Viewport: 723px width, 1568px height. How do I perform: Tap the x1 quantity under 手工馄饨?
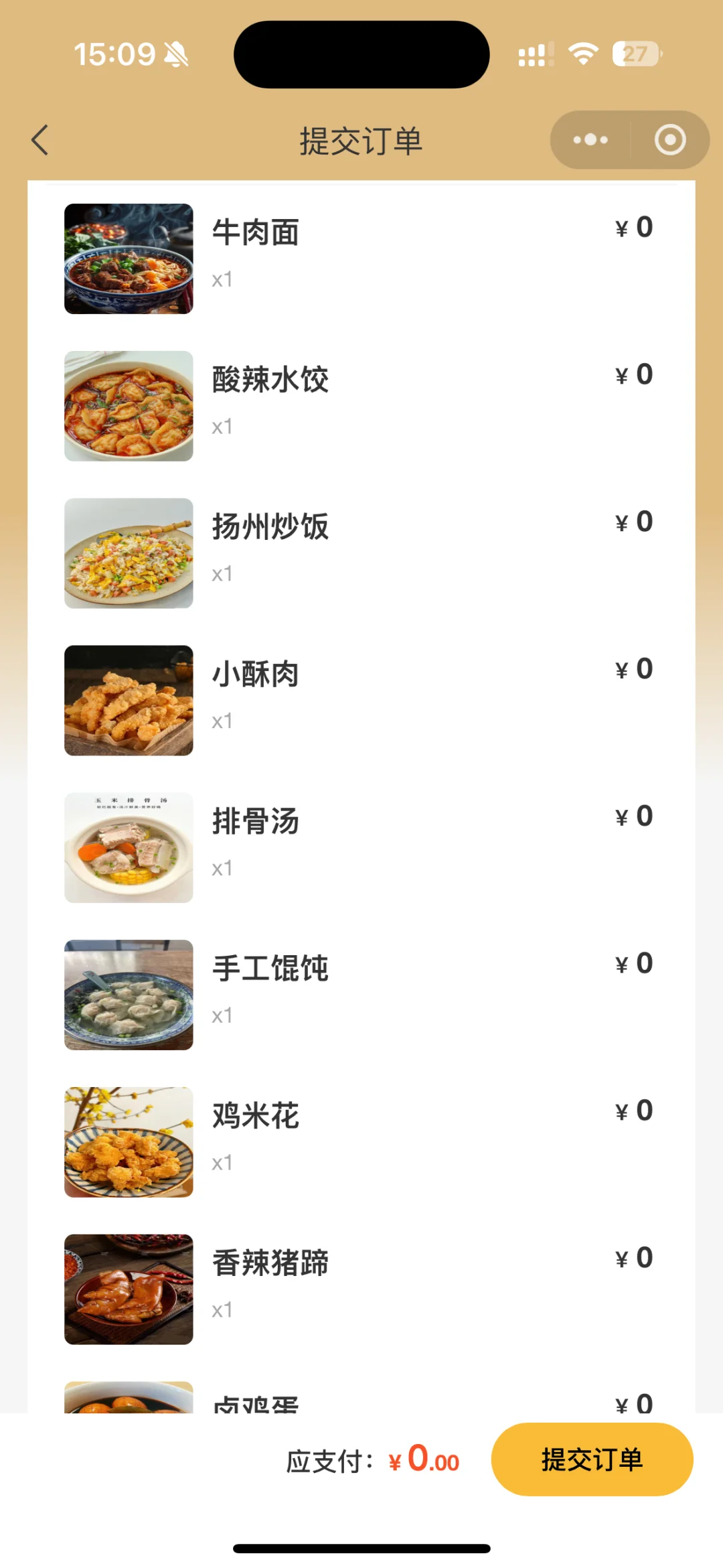(x=222, y=1015)
